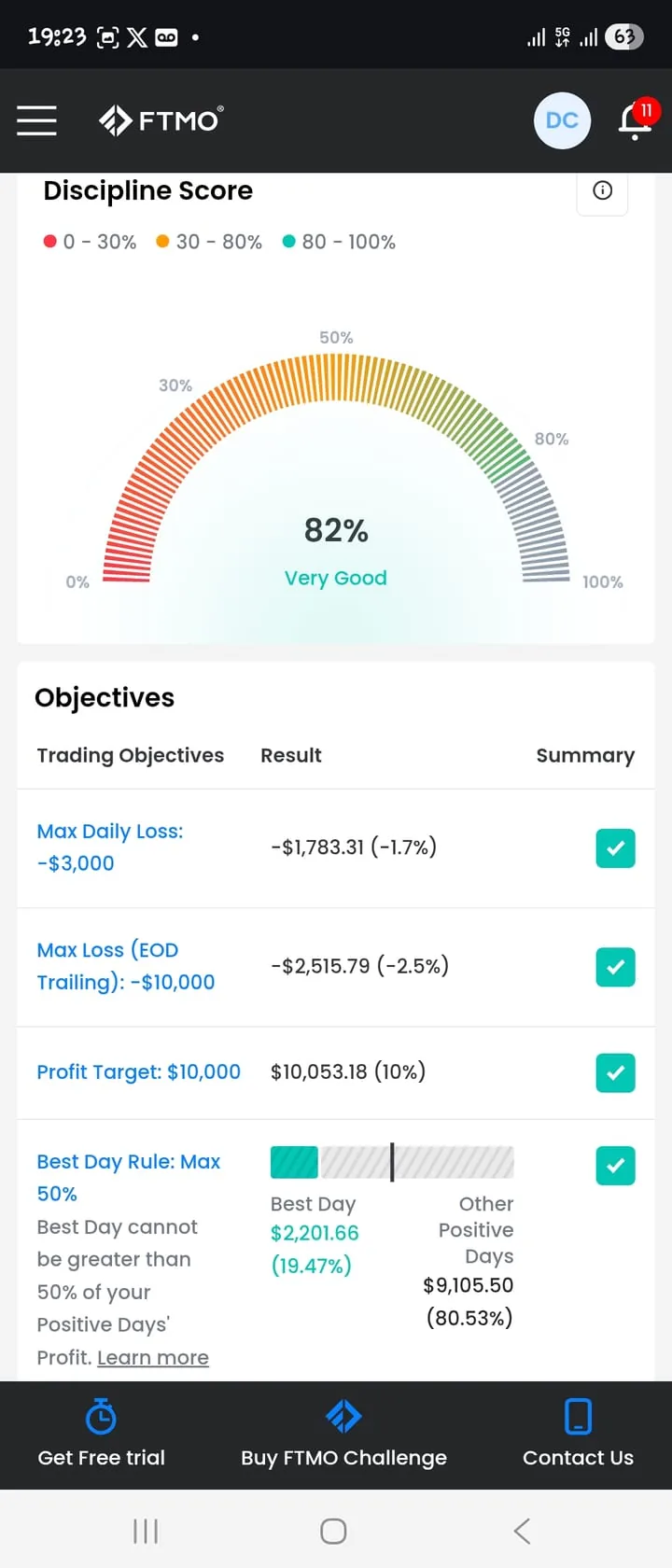Open Best Day Rule objective

[129, 1177]
